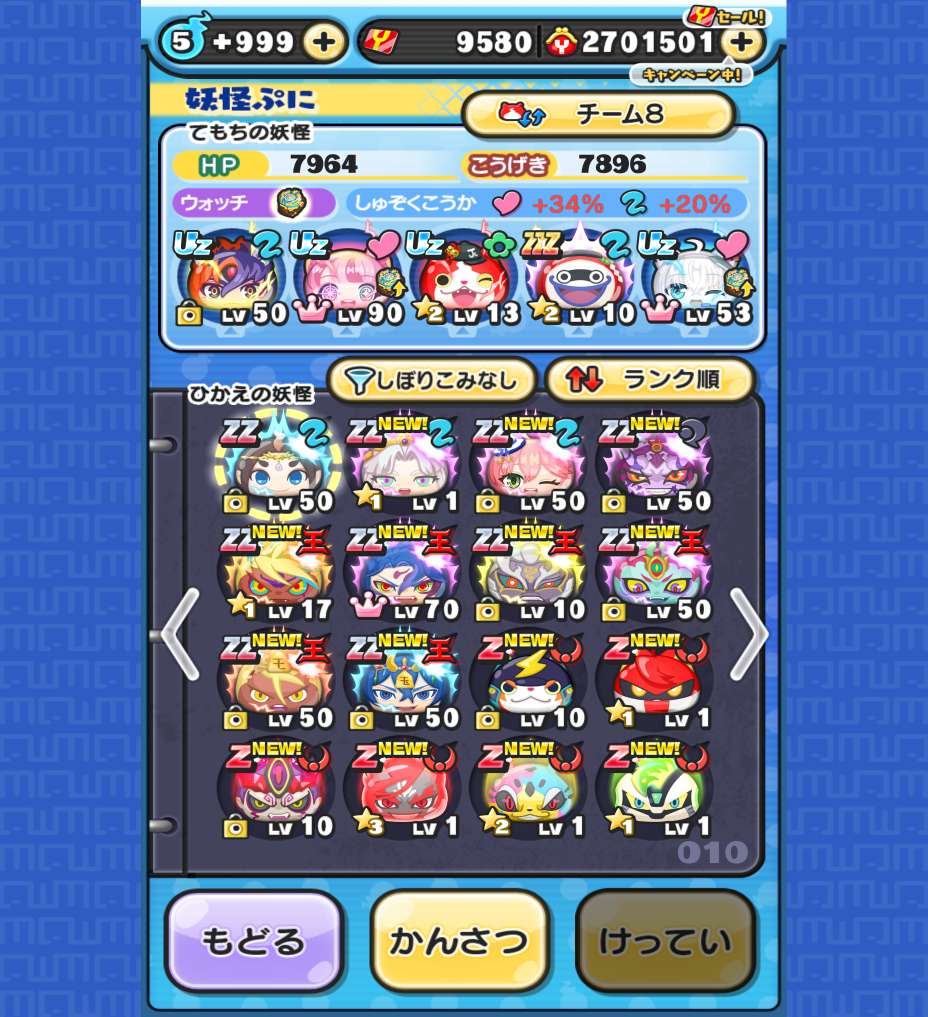This screenshot has width=928, height=1017.
Task: Go to the previous page of reserve yokai
Action: [179, 634]
